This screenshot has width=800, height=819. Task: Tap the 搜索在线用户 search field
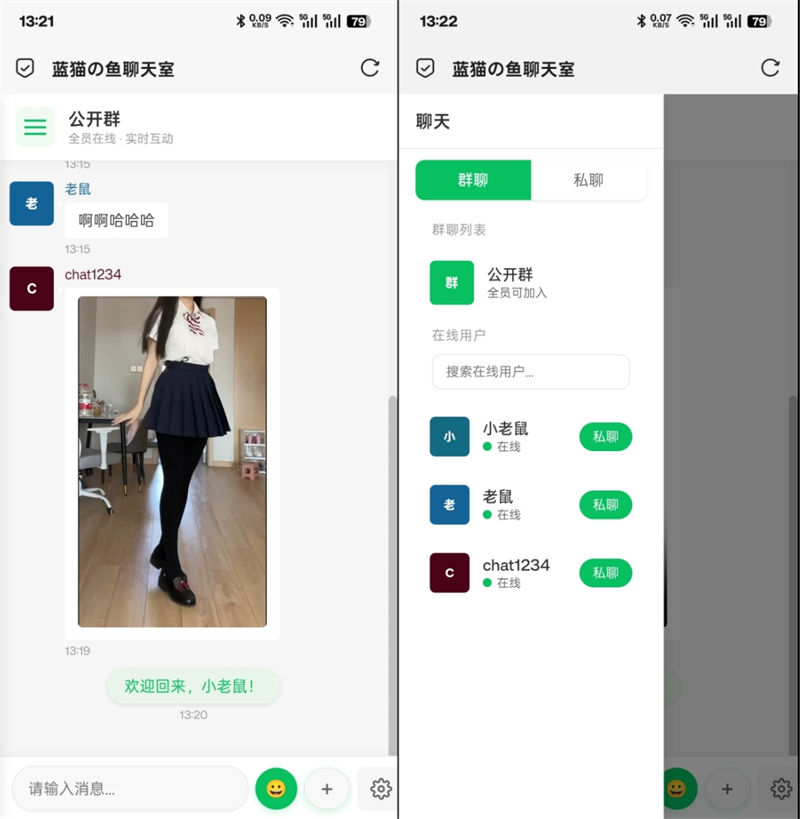[530, 371]
